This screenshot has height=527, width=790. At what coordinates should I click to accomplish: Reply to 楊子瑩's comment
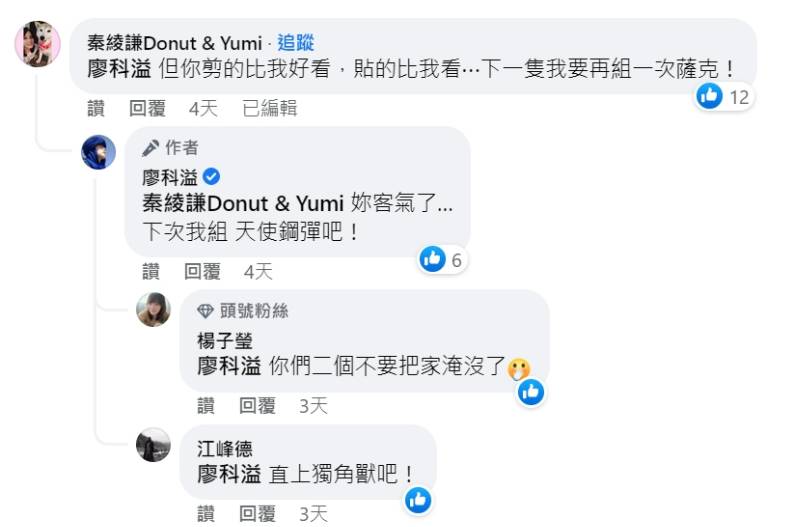coord(257,405)
